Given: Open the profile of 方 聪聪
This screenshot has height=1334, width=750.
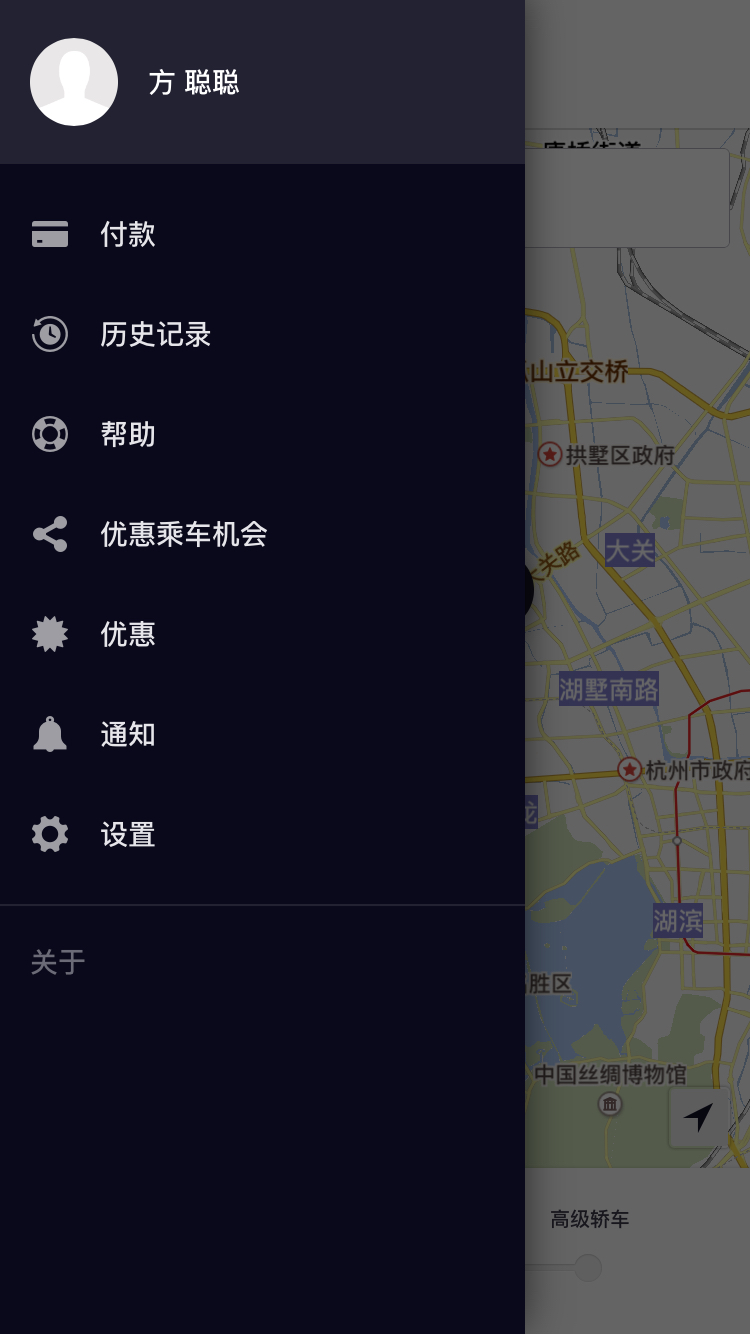Looking at the screenshot, I should coord(262,82).
